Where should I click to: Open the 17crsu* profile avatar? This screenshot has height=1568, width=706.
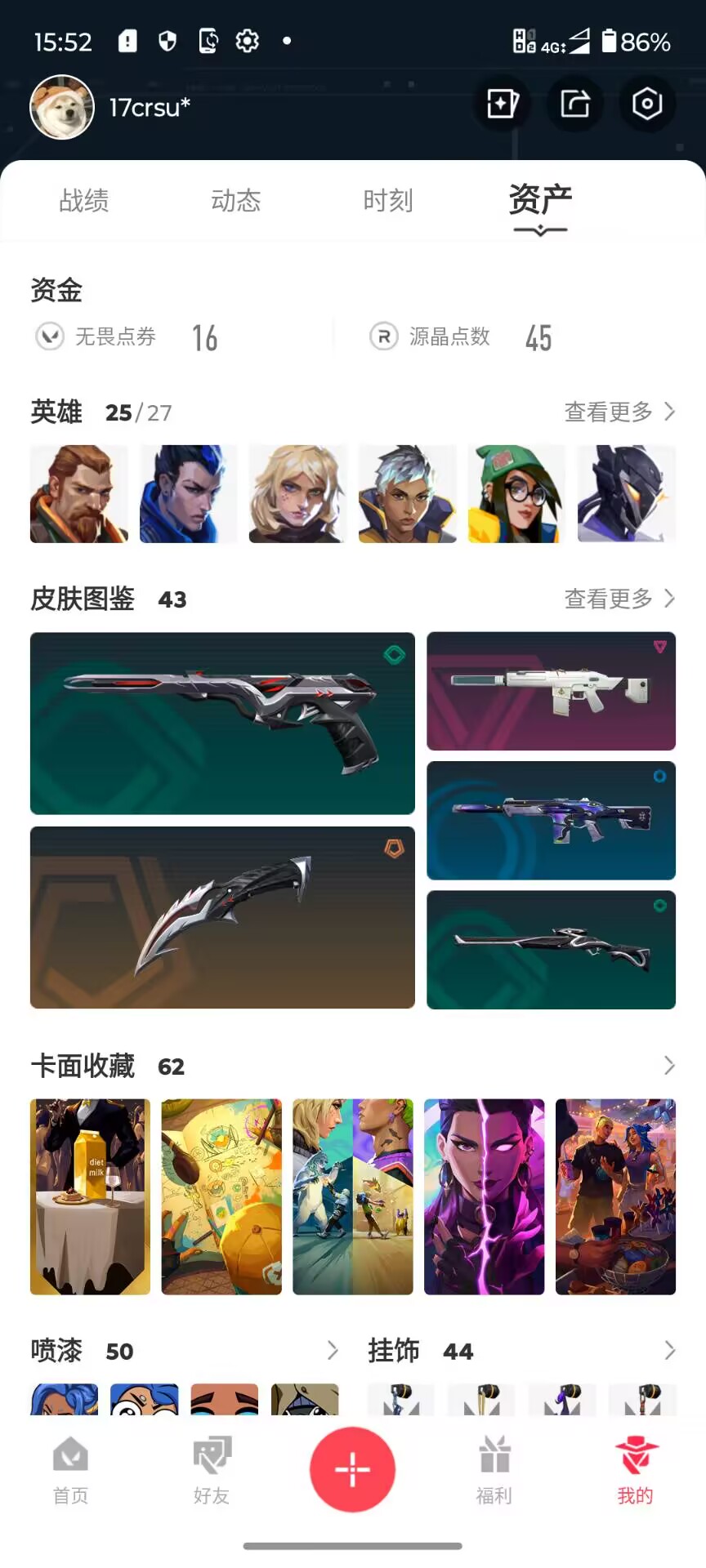pyautogui.click(x=62, y=107)
